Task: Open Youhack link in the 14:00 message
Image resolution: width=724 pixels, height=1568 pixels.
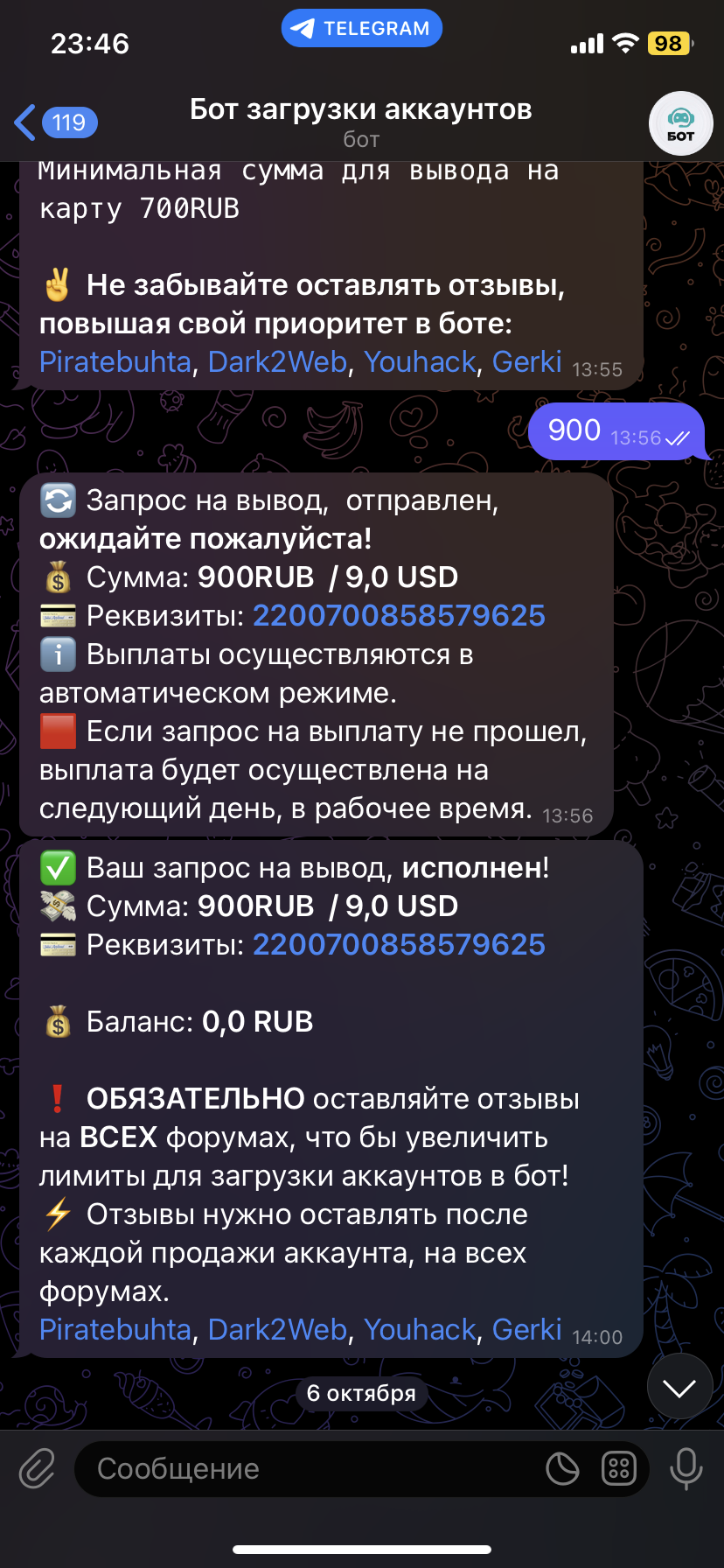Action: click(x=420, y=1330)
